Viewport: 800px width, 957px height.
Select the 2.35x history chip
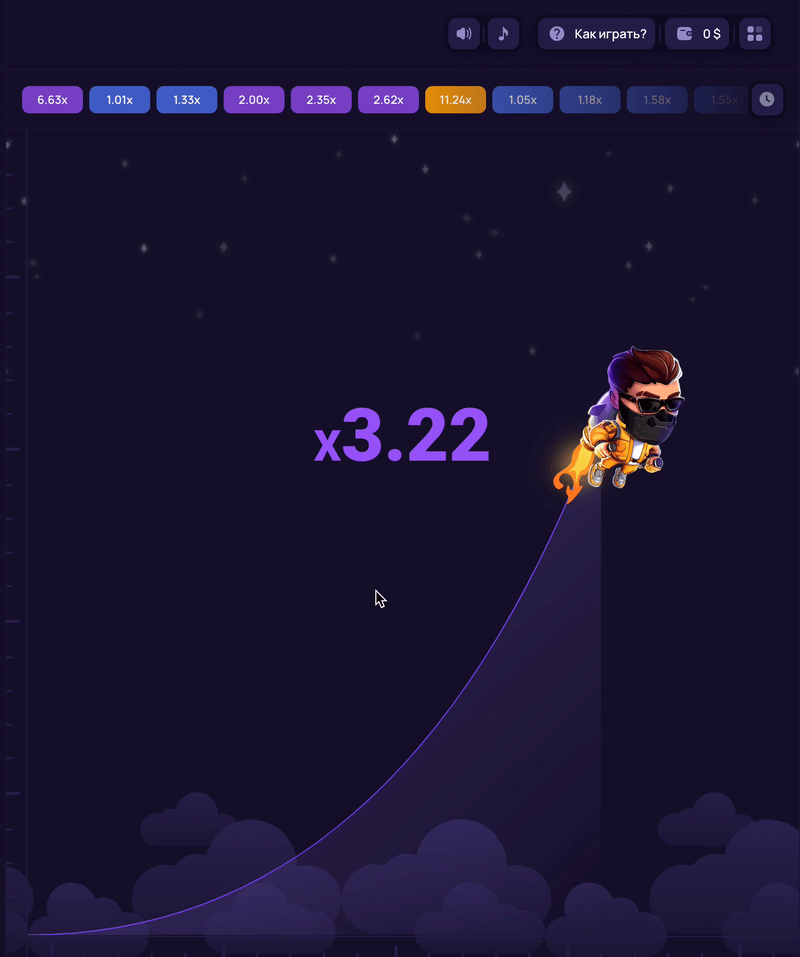(321, 100)
